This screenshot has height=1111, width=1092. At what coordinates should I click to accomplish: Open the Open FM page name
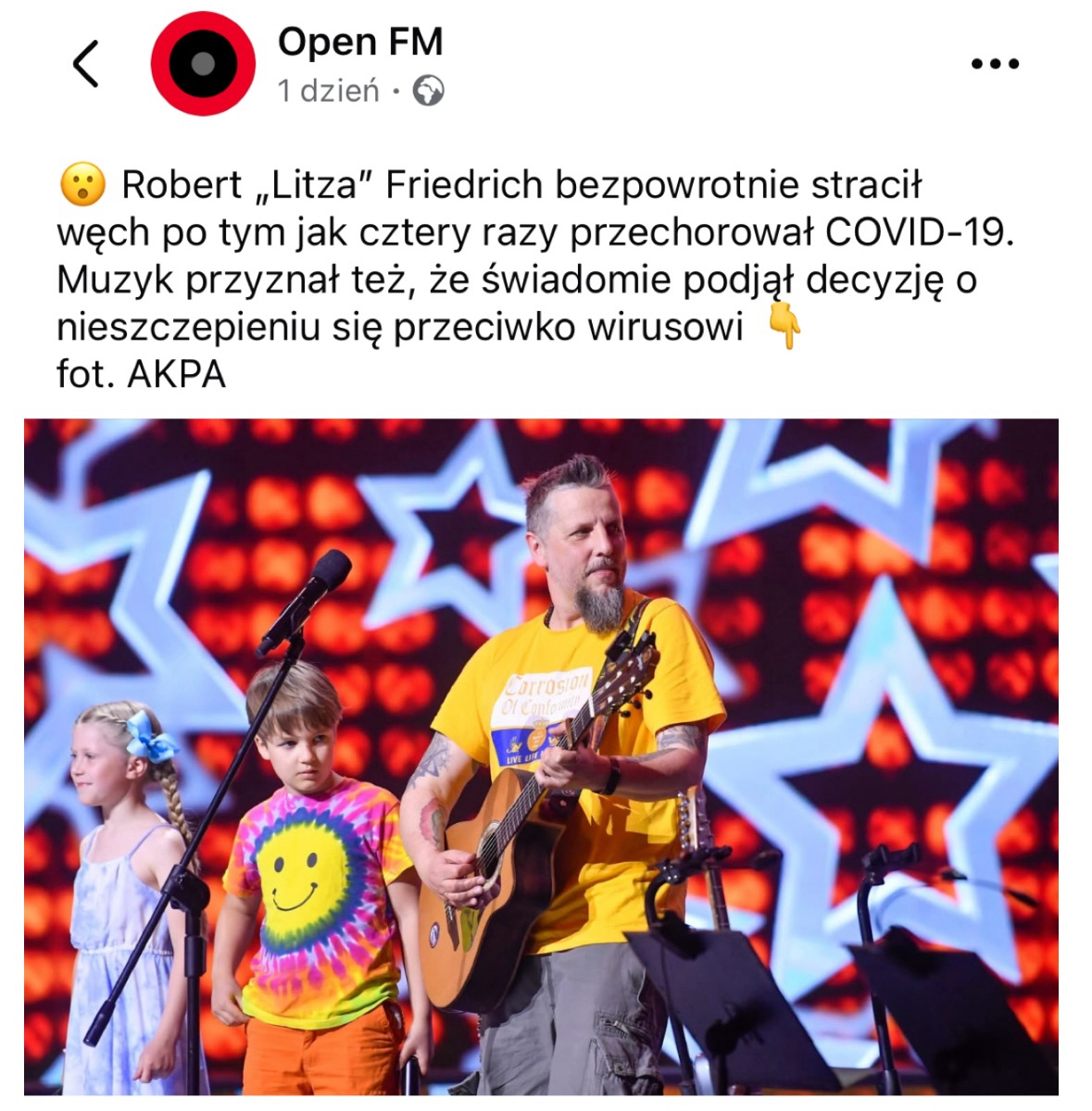[360, 42]
